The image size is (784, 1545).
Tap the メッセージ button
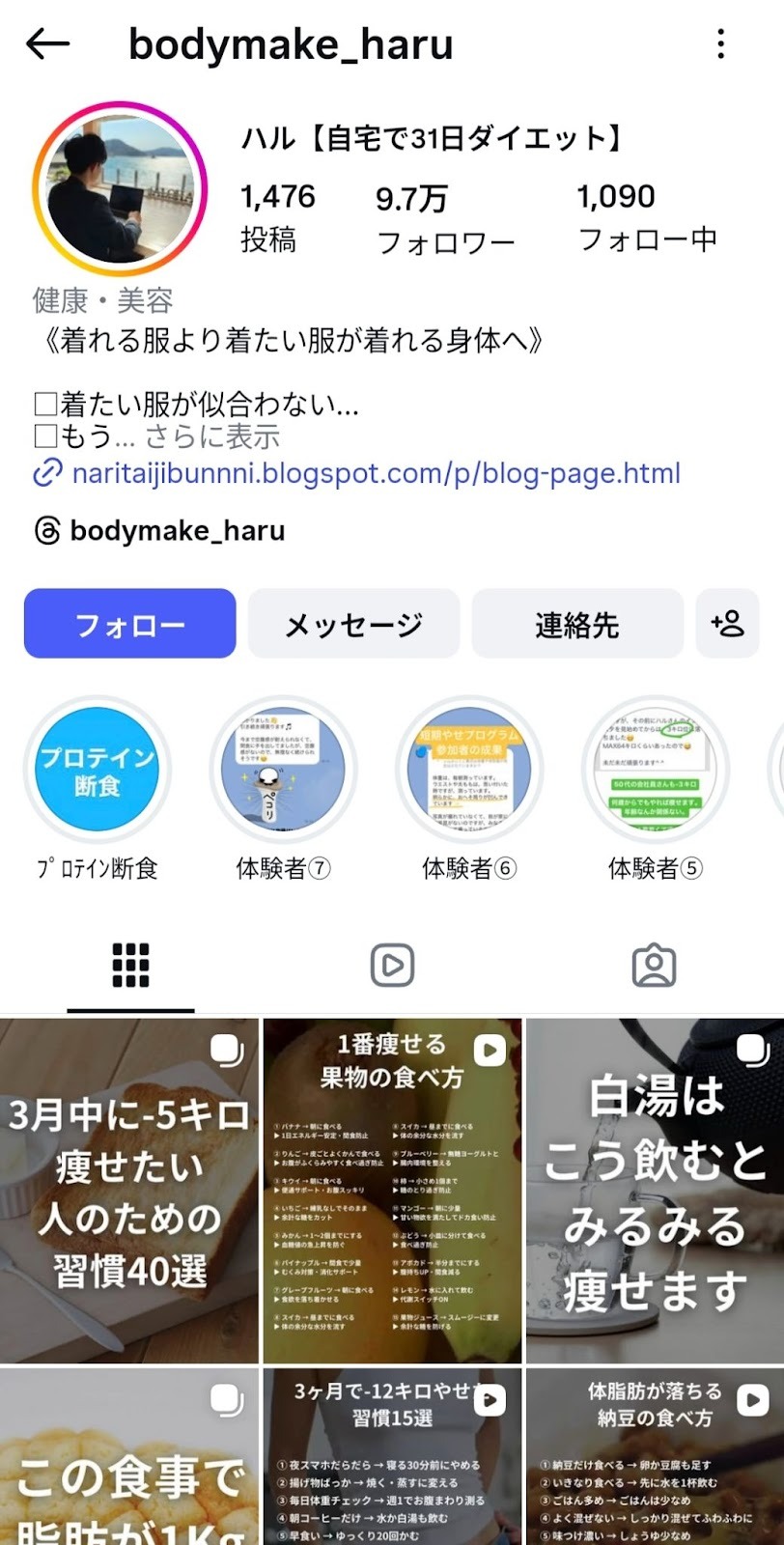pyautogui.click(x=353, y=624)
